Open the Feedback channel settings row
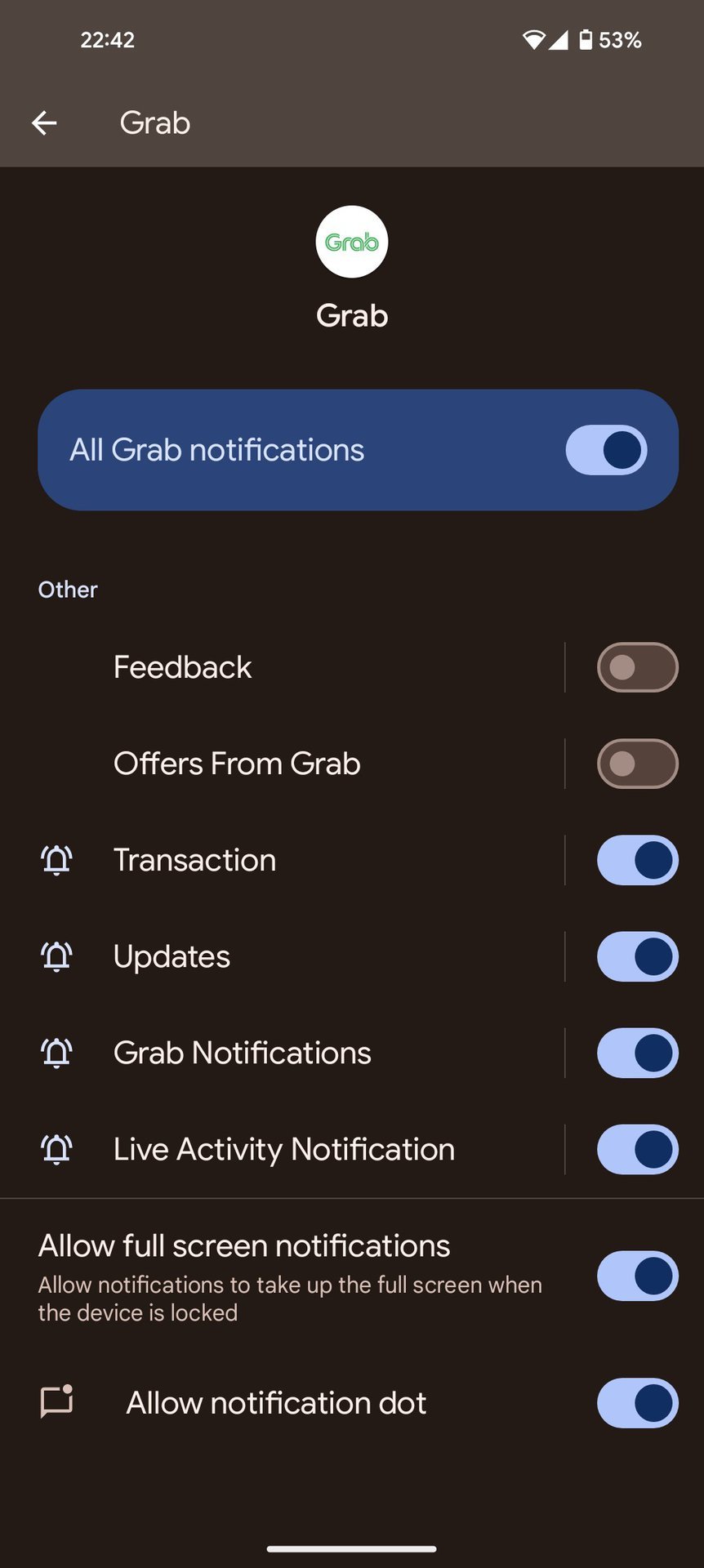 point(286,666)
